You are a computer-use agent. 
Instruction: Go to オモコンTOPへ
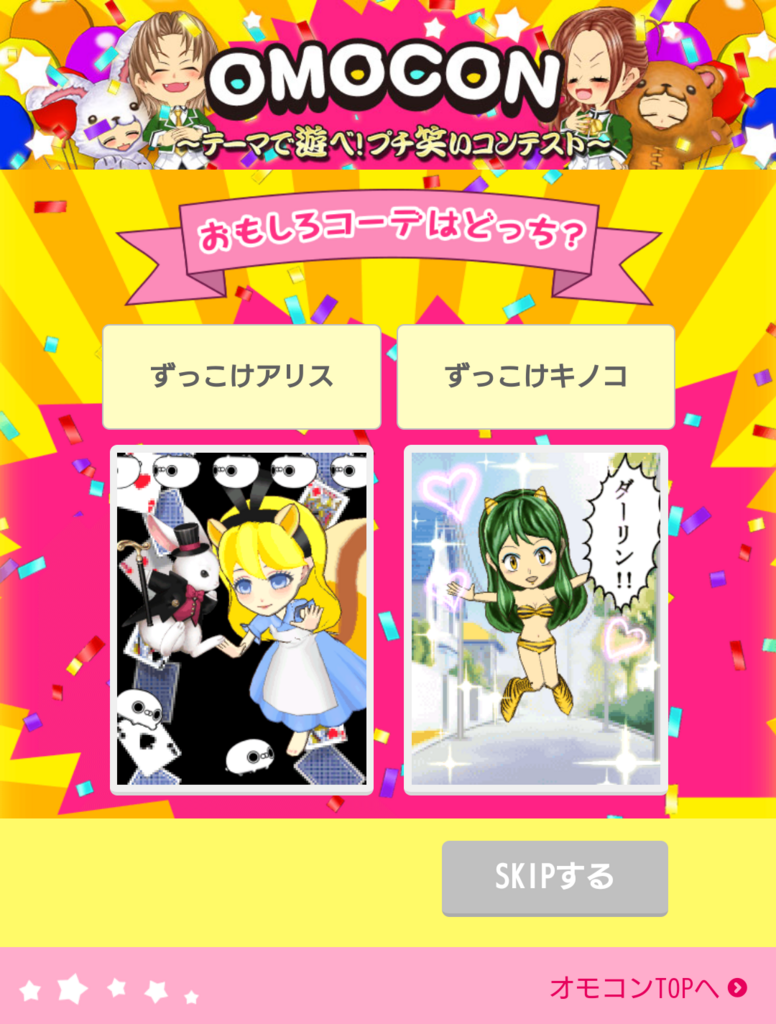[x=647, y=988]
